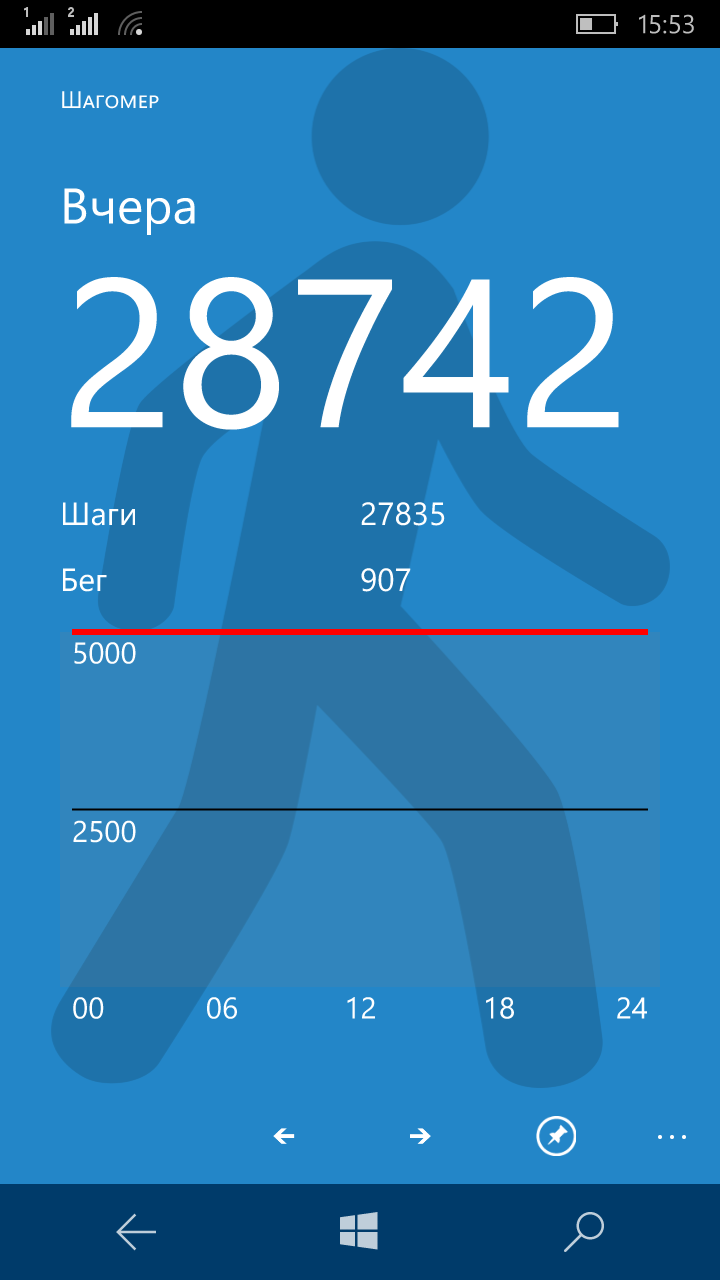
Task: Open system search with the magnifier
Action: (x=584, y=1231)
